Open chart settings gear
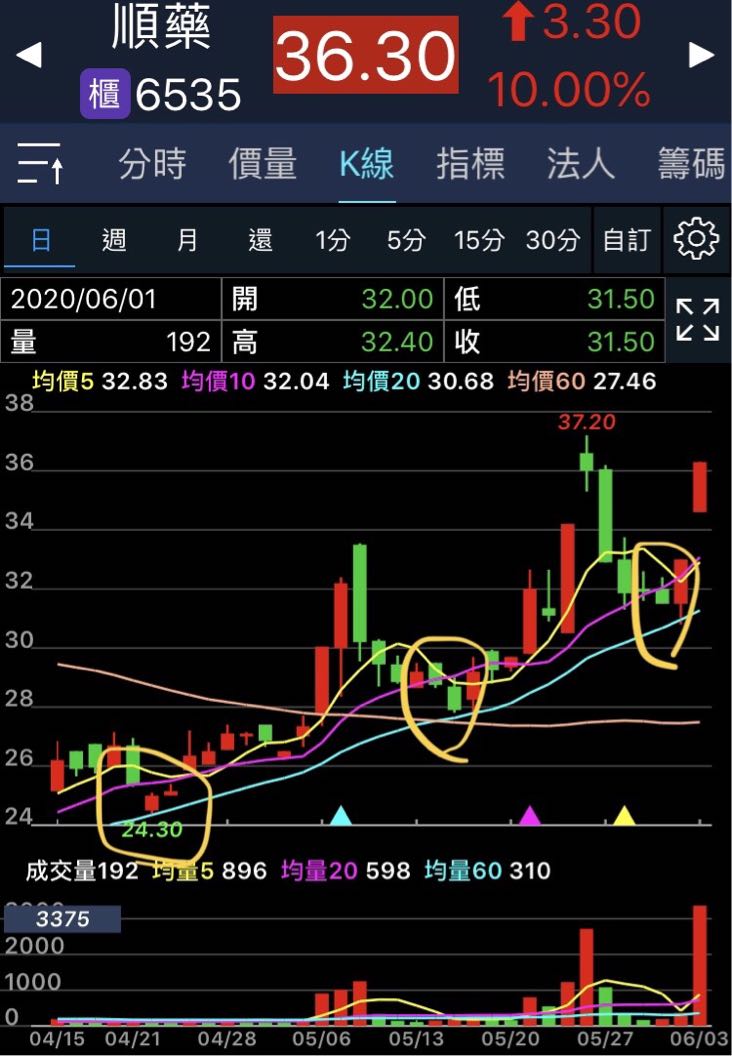The width and height of the screenshot is (732, 1056). [x=696, y=240]
